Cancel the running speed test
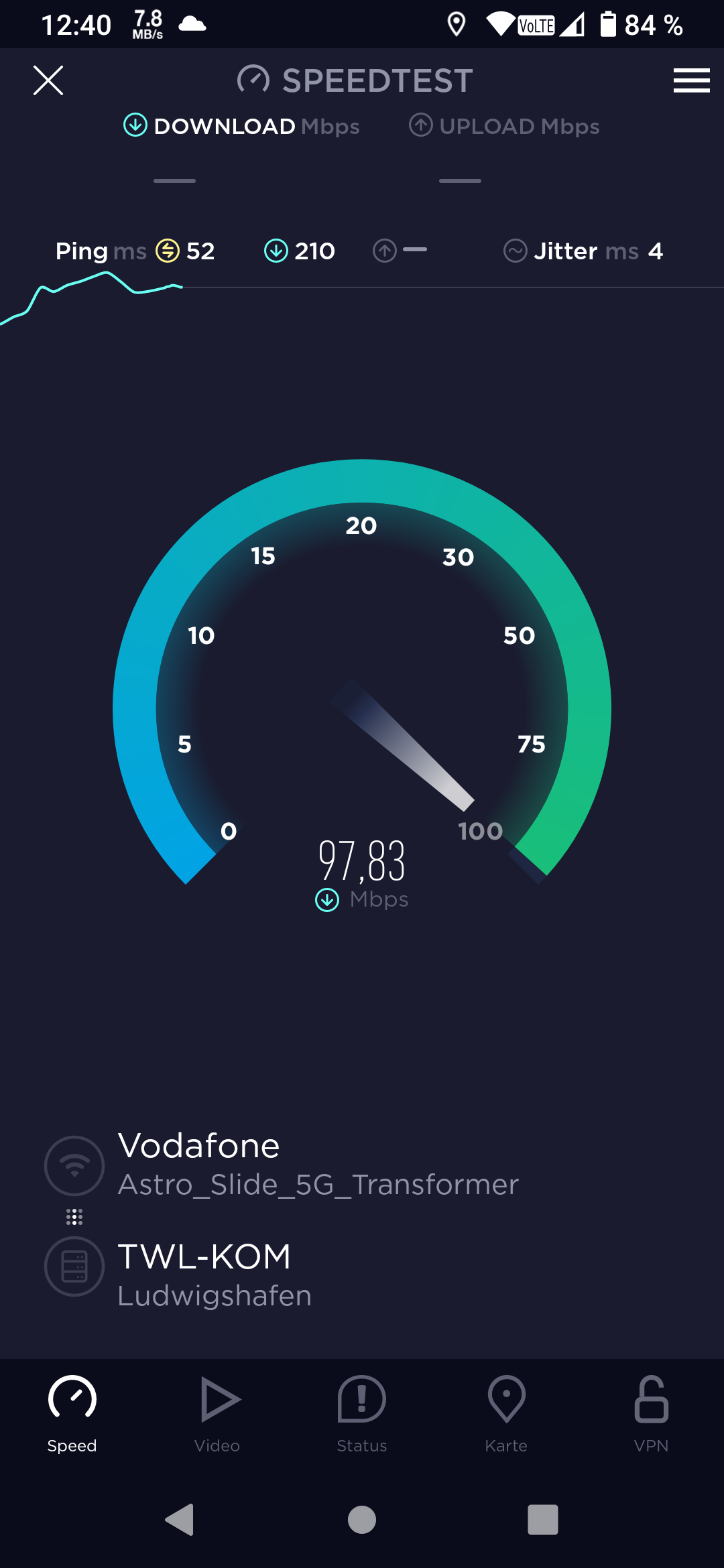The width and height of the screenshot is (724, 1568). (x=48, y=80)
